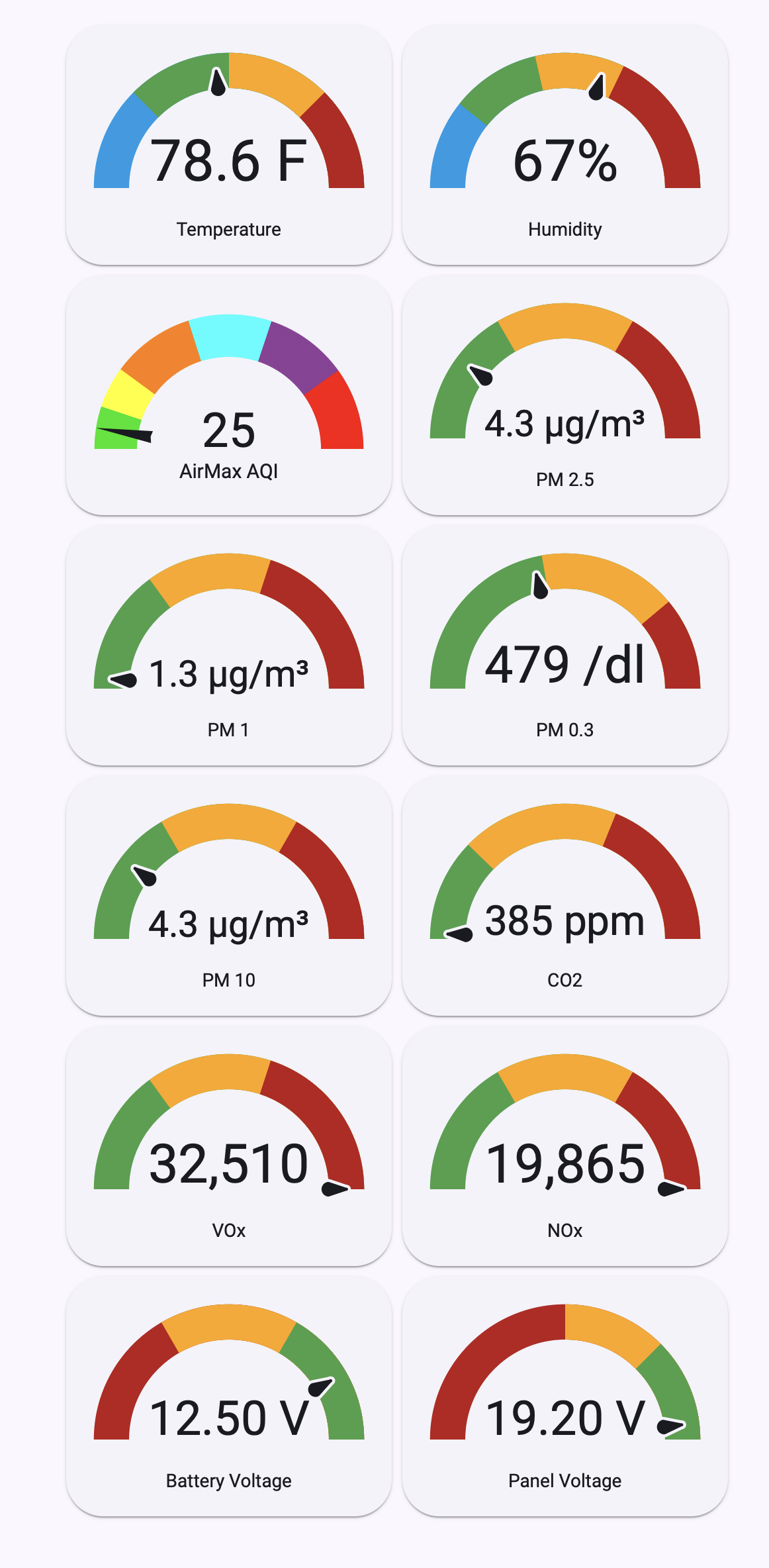
Task: Open the Humidity gauge card
Action: click(x=565, y=144)
